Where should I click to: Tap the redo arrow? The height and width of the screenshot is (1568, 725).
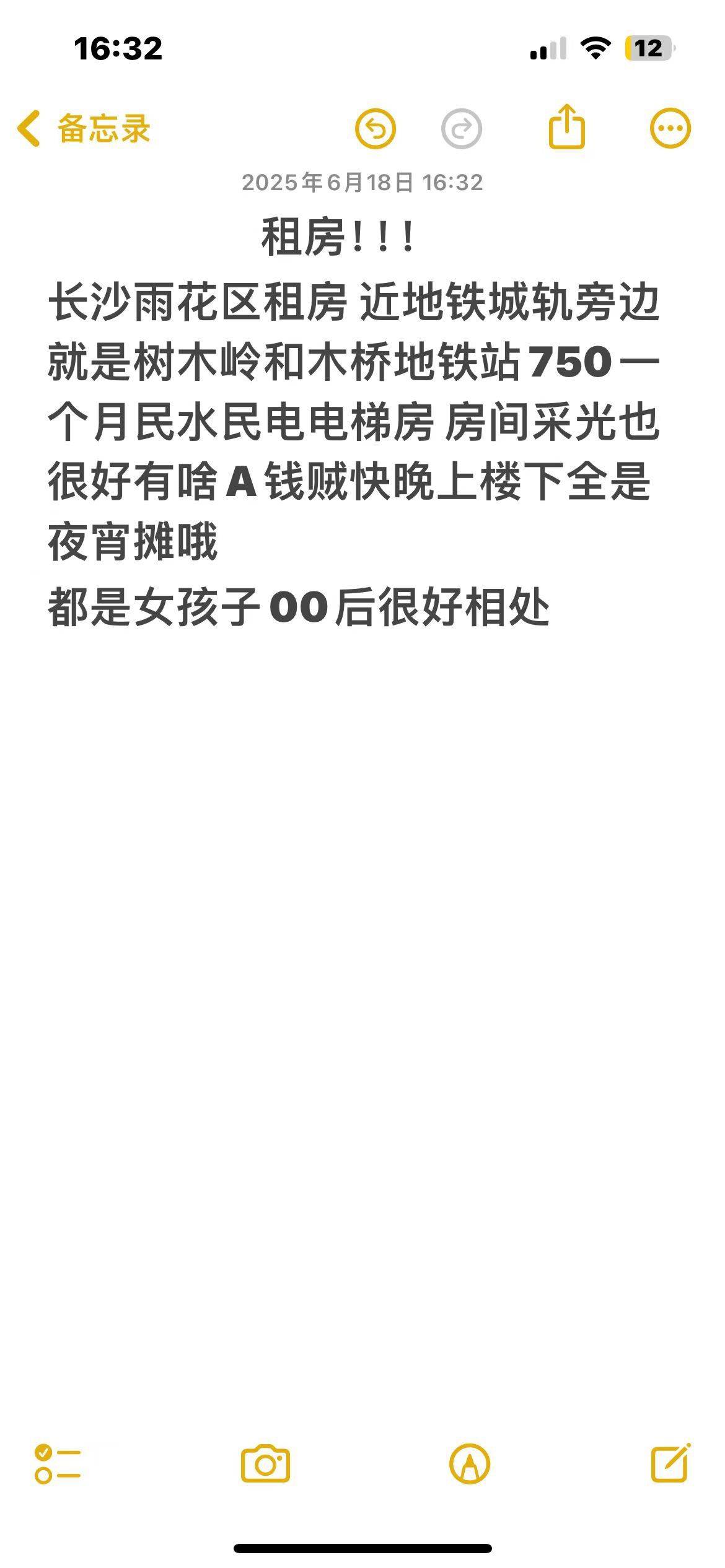pos(461,129)
